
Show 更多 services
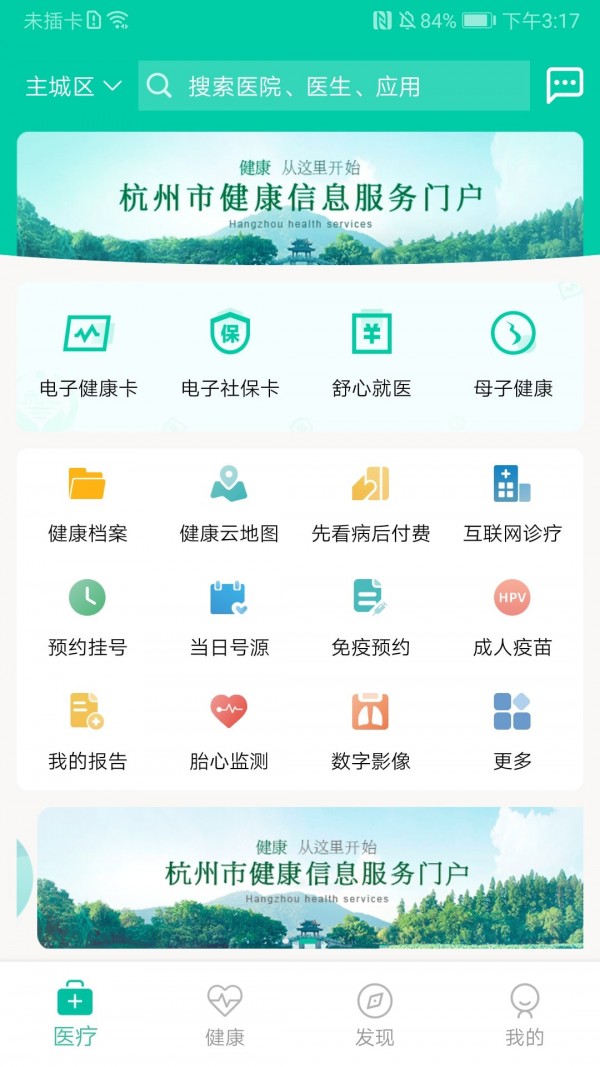tap(512, 729)
